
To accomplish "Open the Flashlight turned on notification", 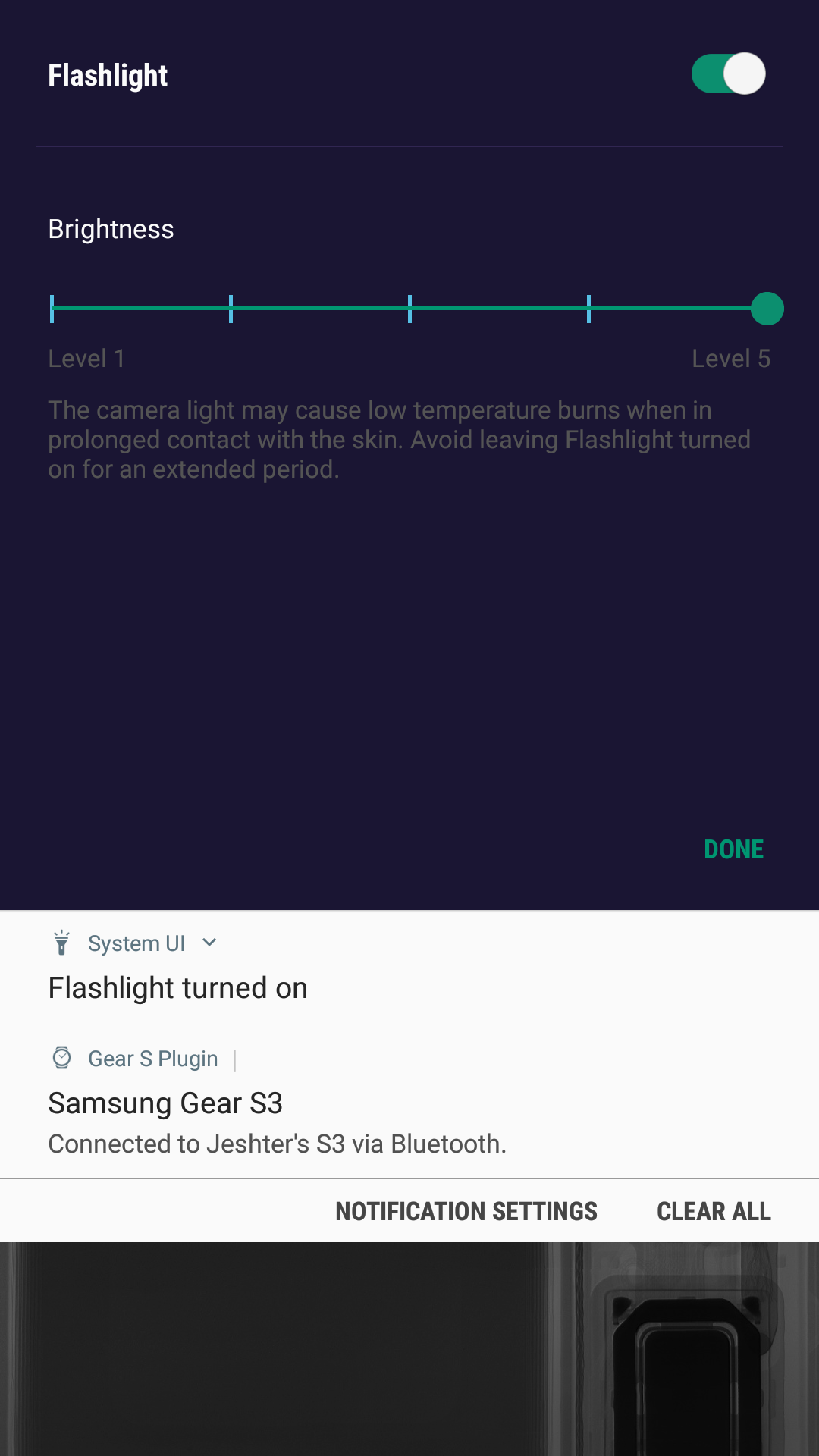I will [177, 988].
